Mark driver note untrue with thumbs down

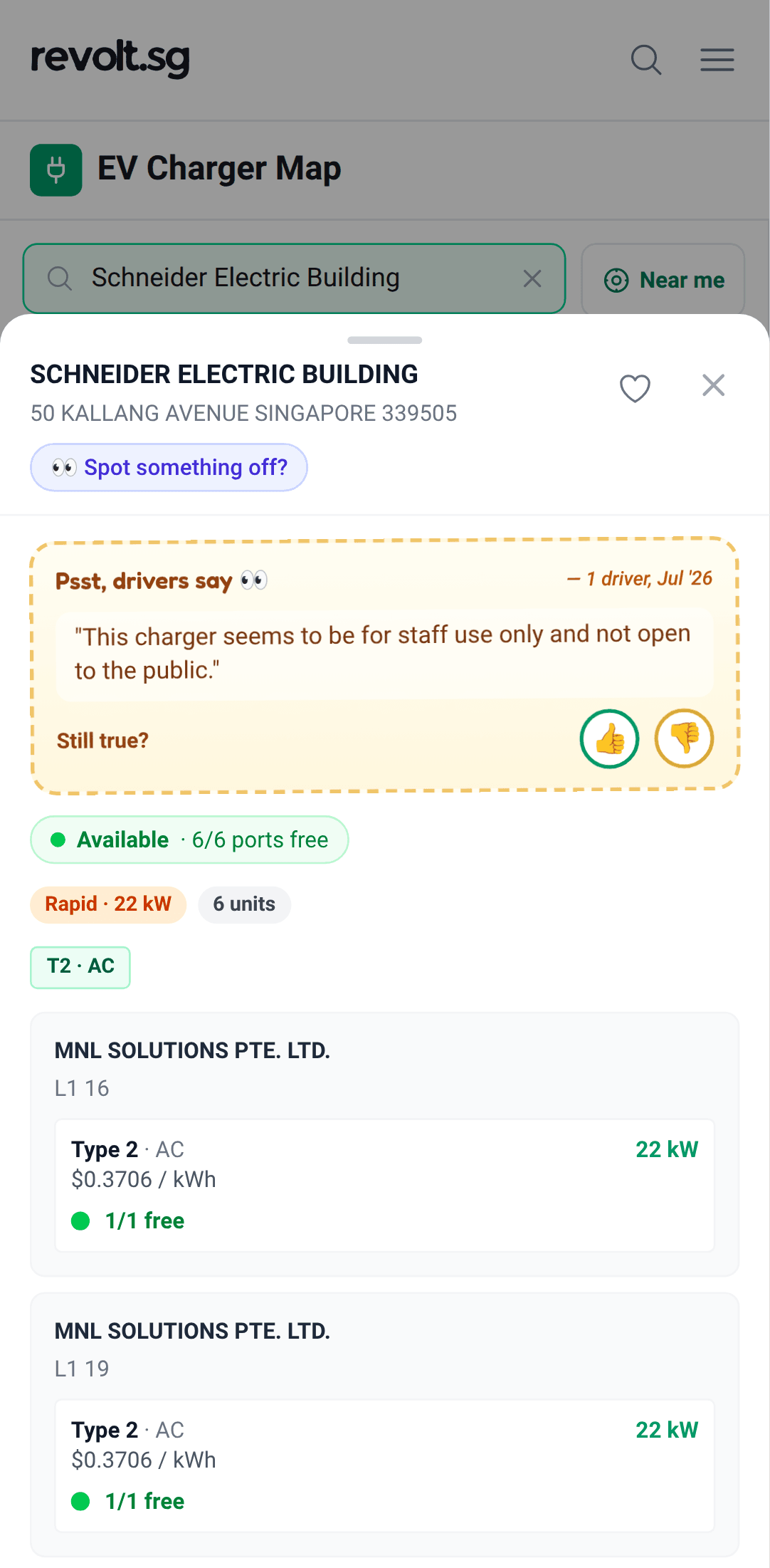(684, 739)
